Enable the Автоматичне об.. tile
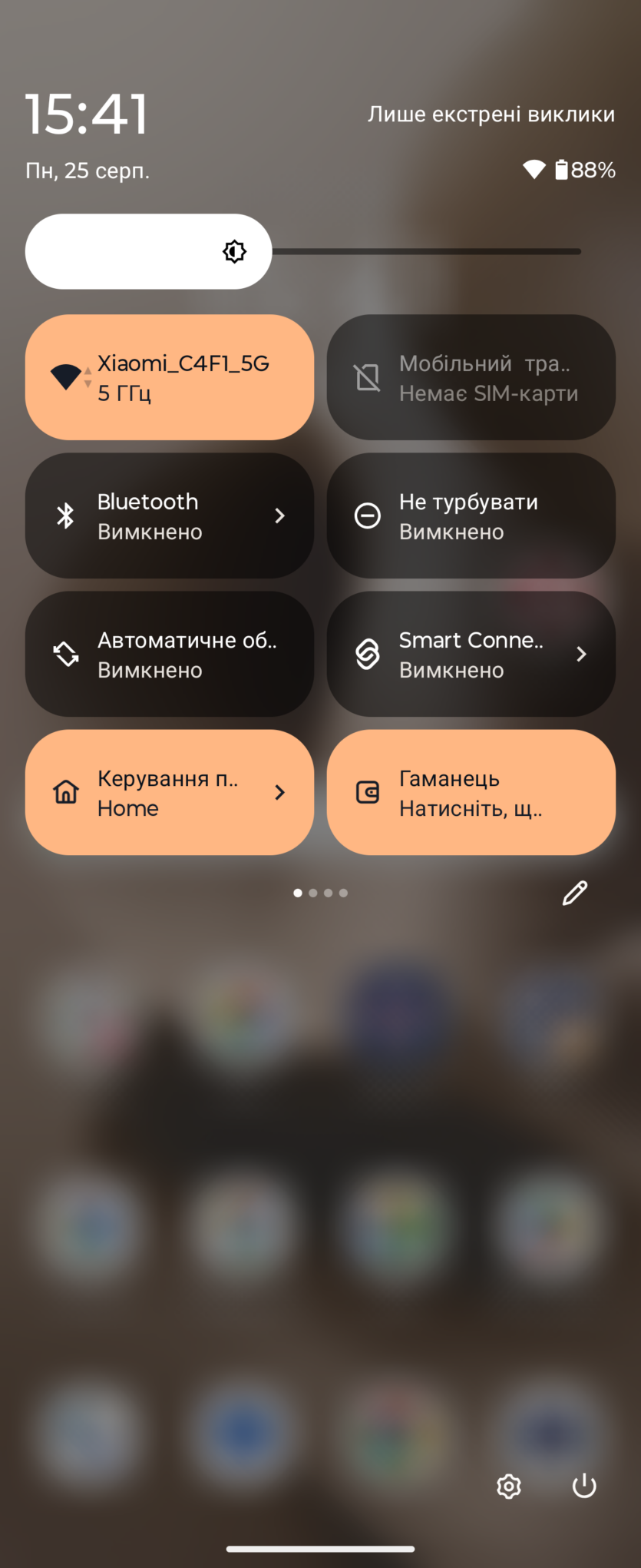The width and height of the screenshot is (641, 1568). pyautogui.click(x=169, y=654)
